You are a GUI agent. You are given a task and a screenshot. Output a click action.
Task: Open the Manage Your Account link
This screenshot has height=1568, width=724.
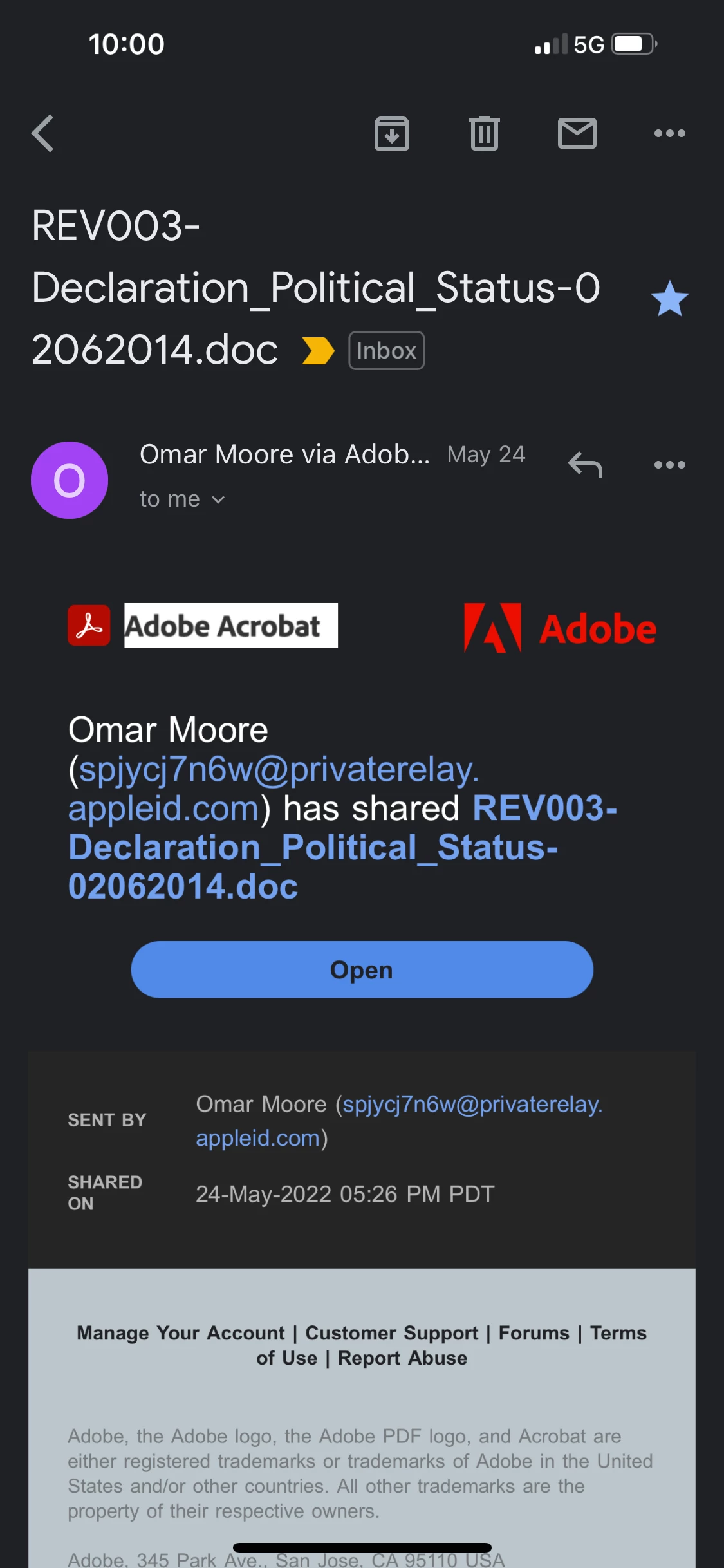click(181, 1332)
